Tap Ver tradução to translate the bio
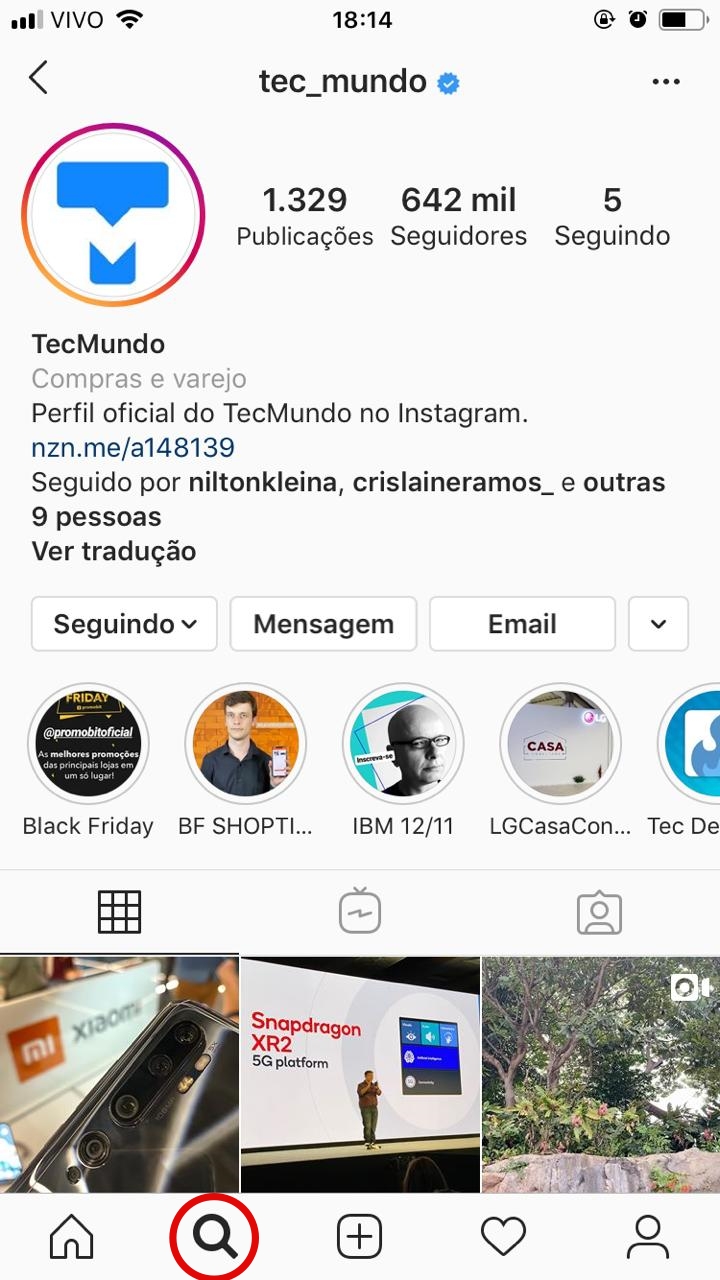The image size is (720, 1280). [x=113, y=551]
